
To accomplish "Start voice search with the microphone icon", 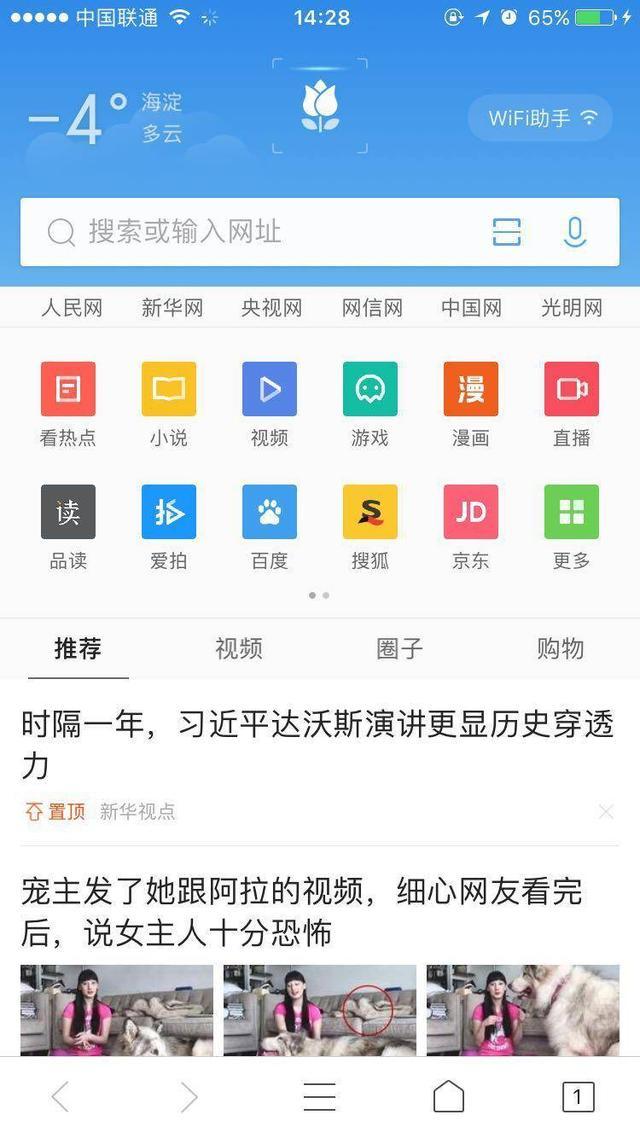I will (x=574, y=232).
